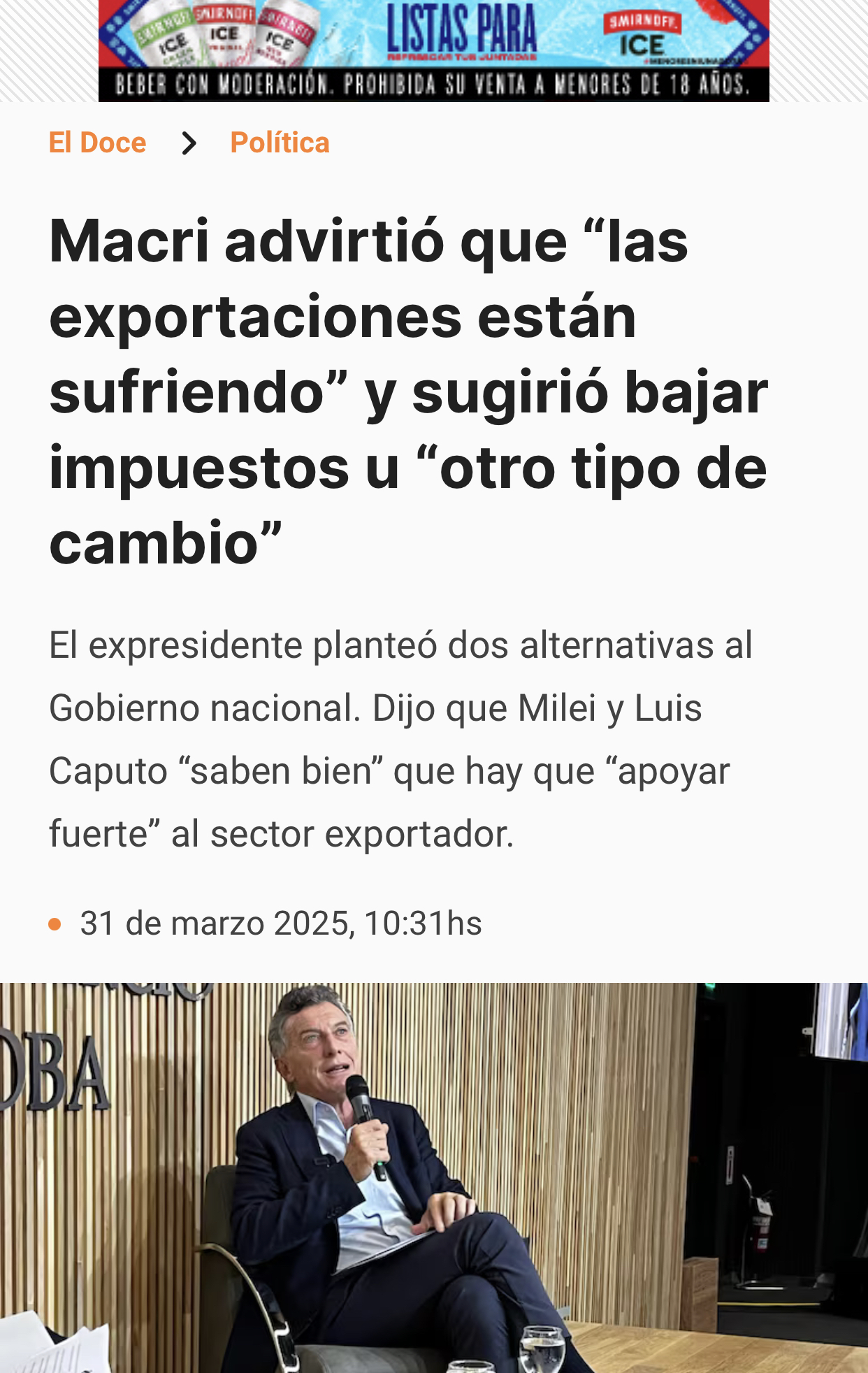Open the El Doce breadcrumb link

click(x=97, y=143)
